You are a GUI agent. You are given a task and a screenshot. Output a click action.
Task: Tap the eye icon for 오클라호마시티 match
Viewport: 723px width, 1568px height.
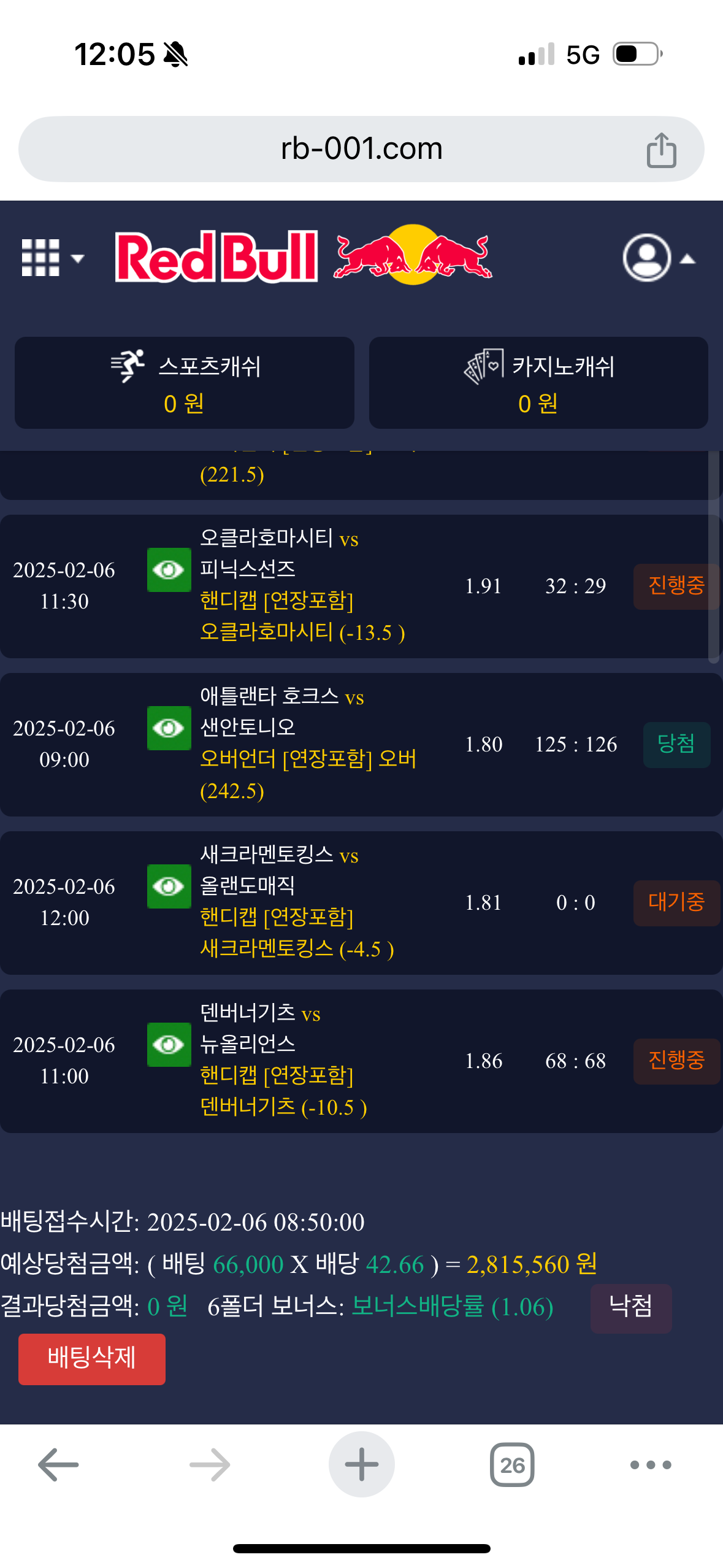pos(169,570)
